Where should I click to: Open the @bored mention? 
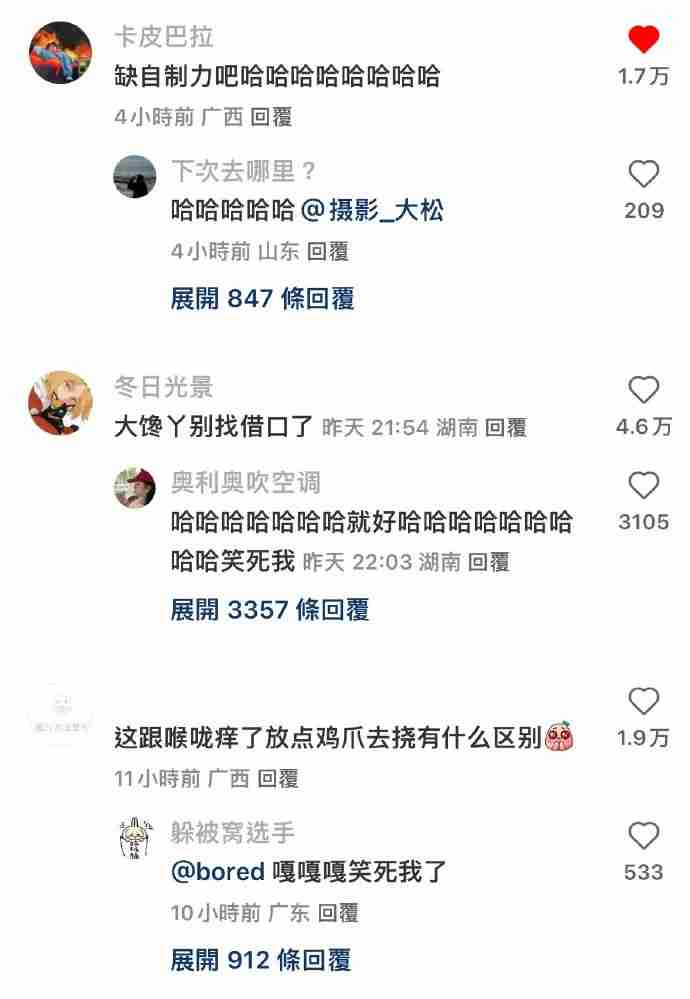218,872
